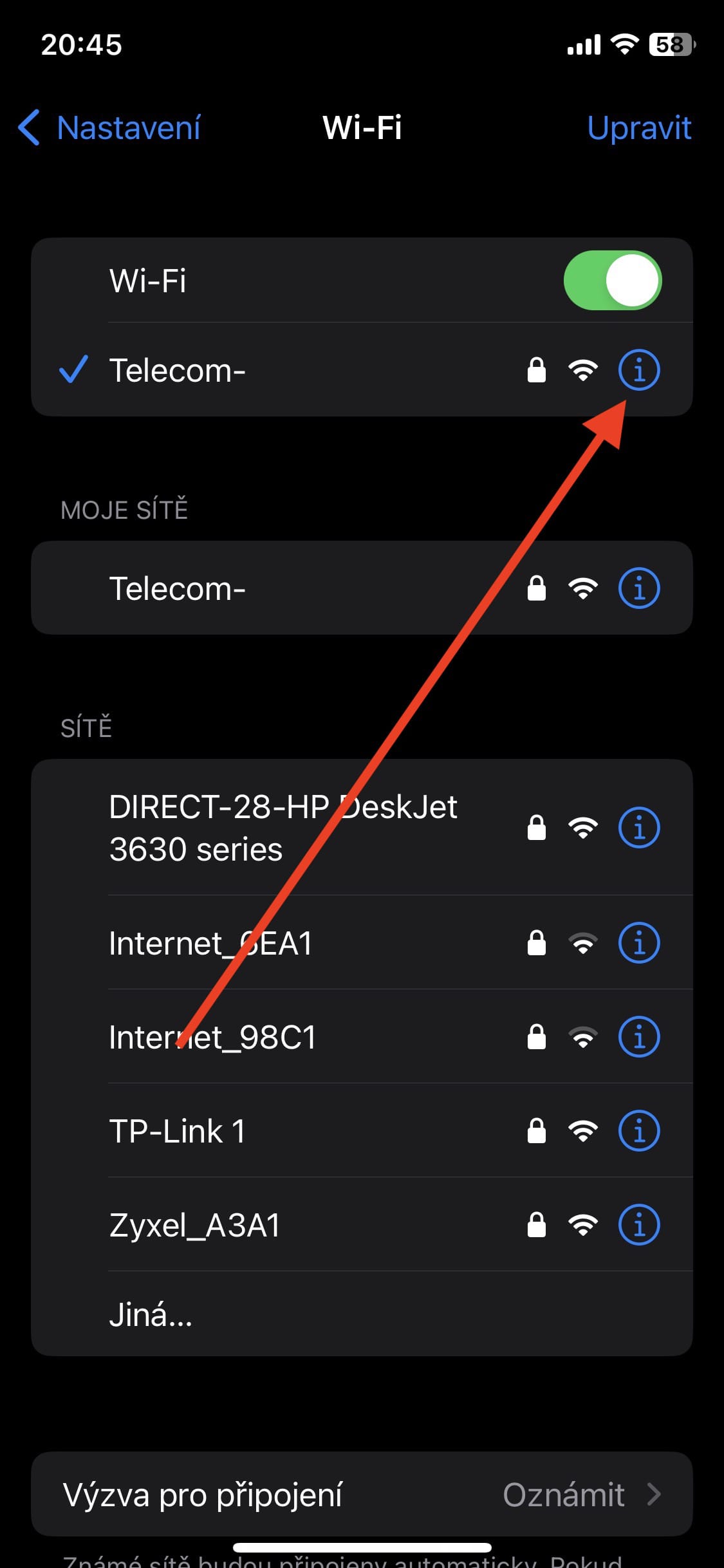
Task: Connect to Internet_6EA1 network
Action: pos(211,944)
